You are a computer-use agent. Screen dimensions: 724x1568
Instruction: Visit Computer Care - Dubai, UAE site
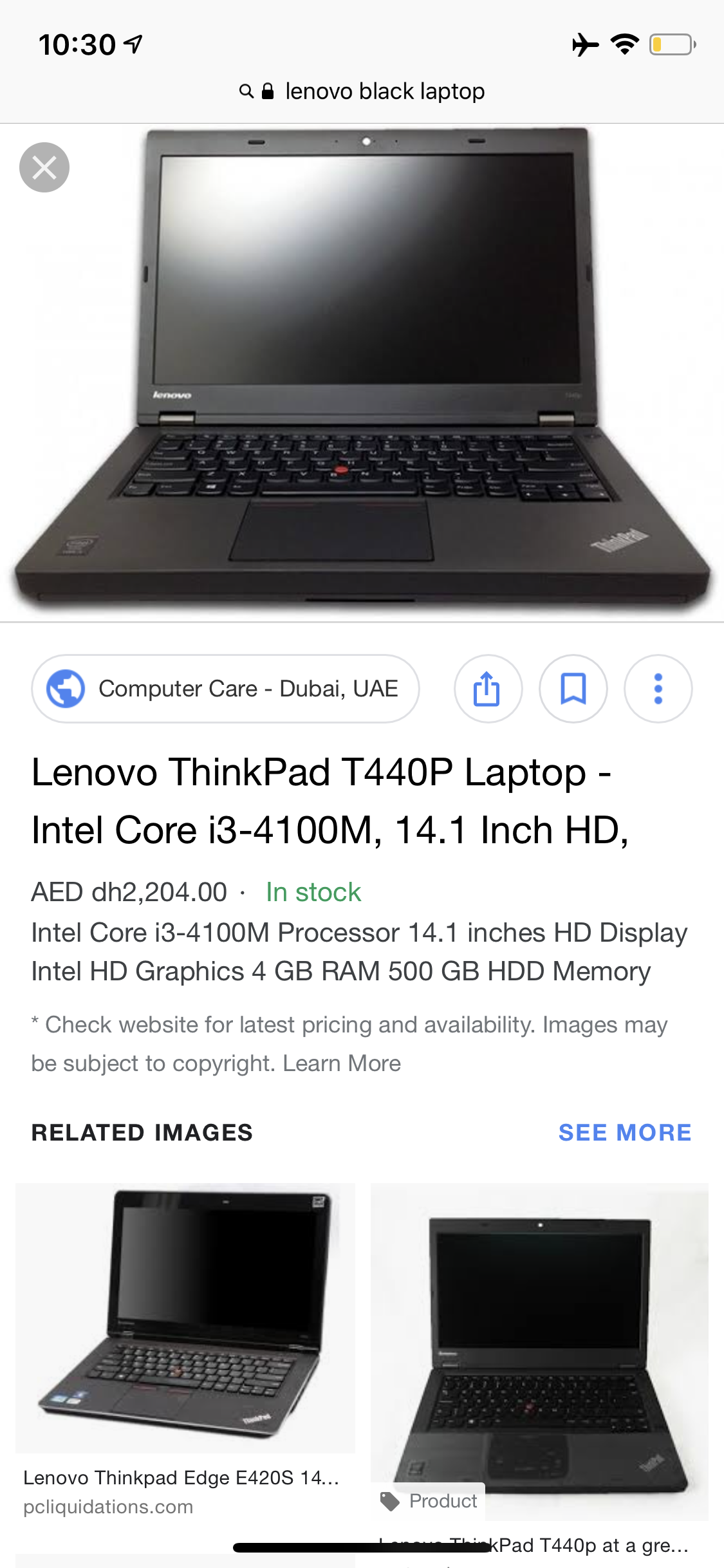225,689
